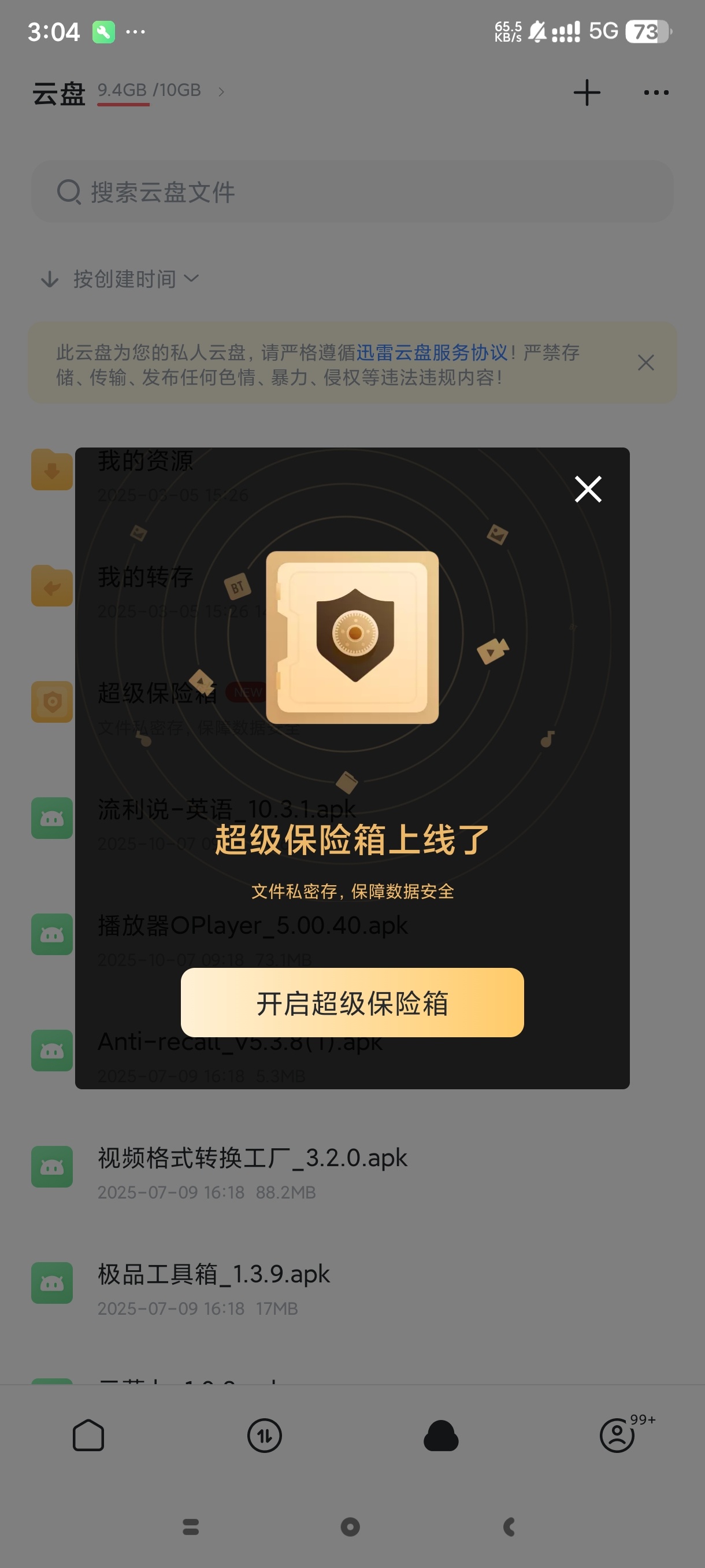Tap 开启超级保险箱 button
Viewport: 705px width, 1568px height.
tap(352, 1003)
